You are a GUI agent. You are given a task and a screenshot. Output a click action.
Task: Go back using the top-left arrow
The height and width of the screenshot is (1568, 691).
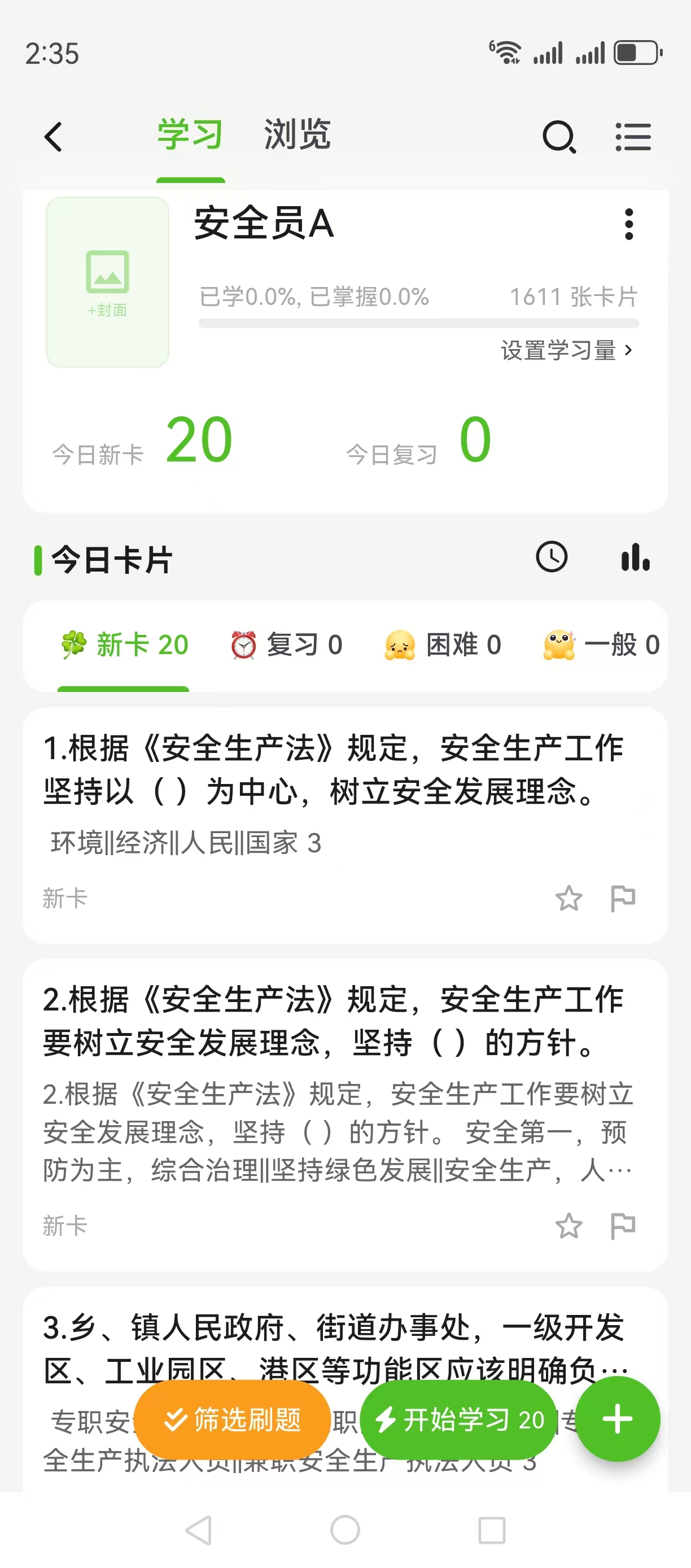coord(53,136)
